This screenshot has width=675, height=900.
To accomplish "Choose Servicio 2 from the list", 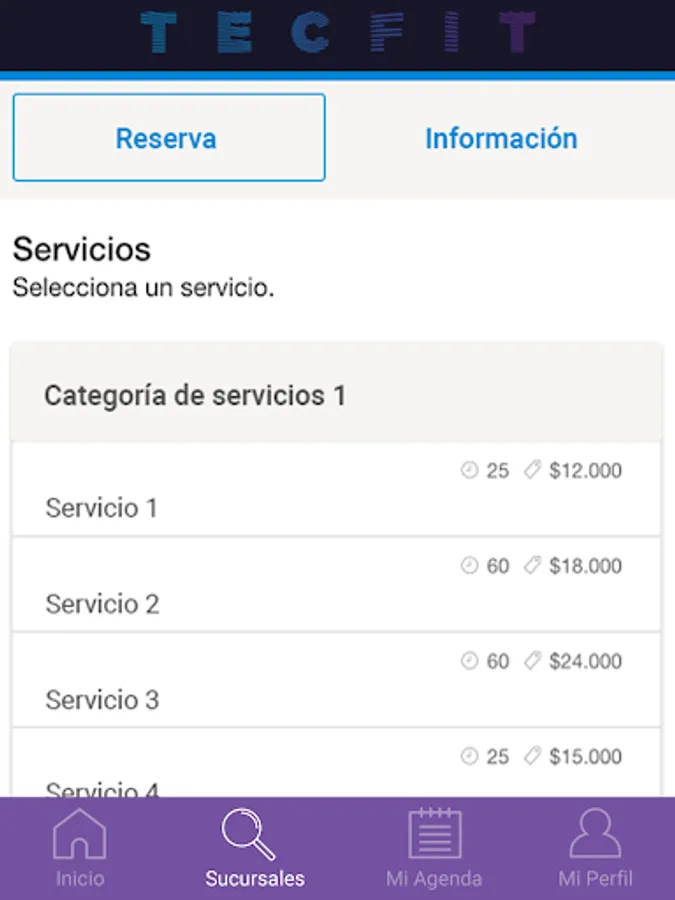I will point(336,585).
